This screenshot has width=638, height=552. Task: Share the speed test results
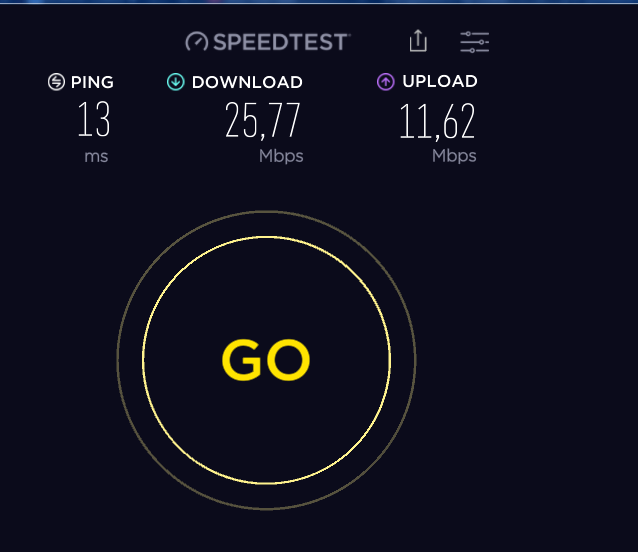click(x=418, y=41)
